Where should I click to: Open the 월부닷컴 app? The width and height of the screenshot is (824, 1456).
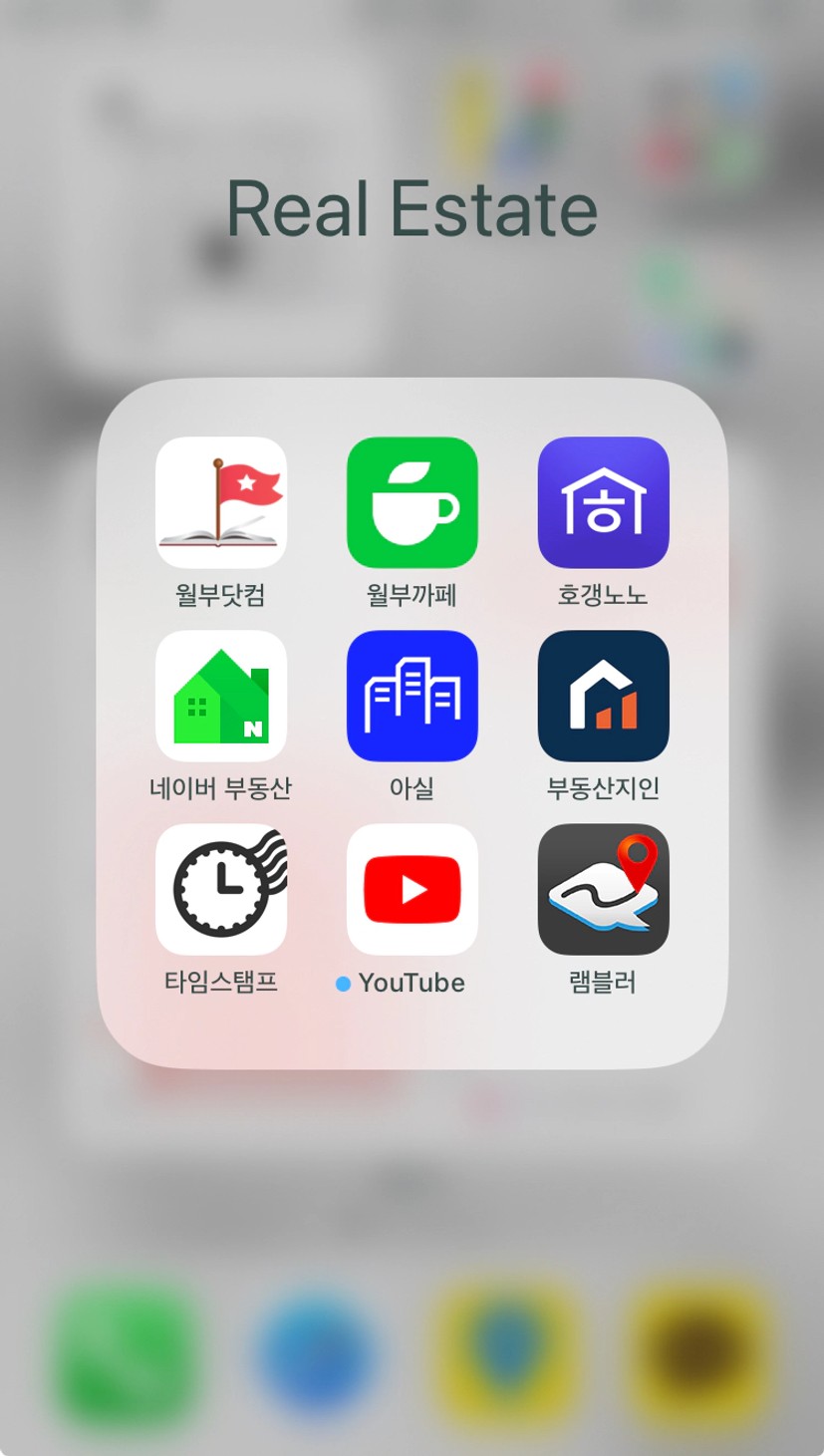tap(221, 502)
